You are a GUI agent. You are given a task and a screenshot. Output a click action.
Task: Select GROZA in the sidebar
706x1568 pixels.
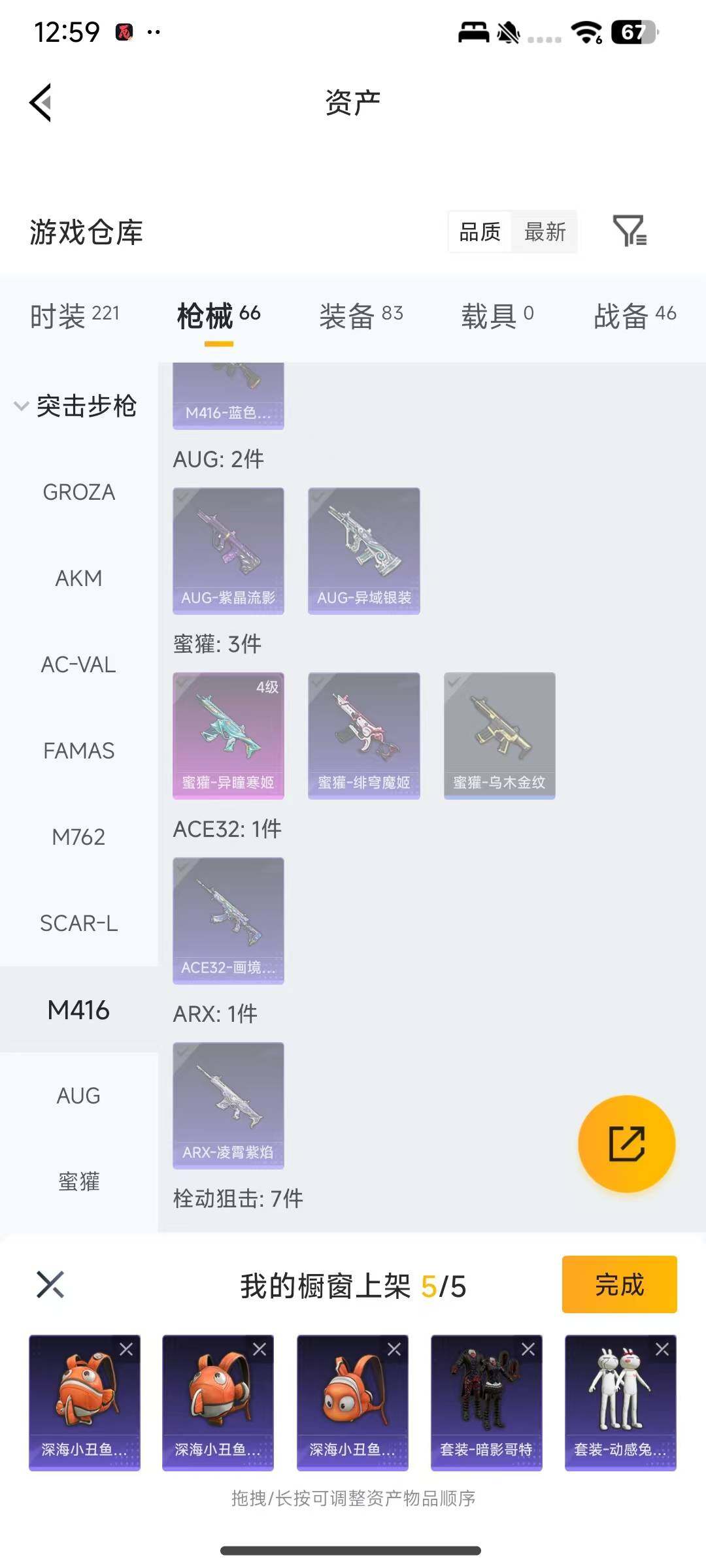point(78,492)
